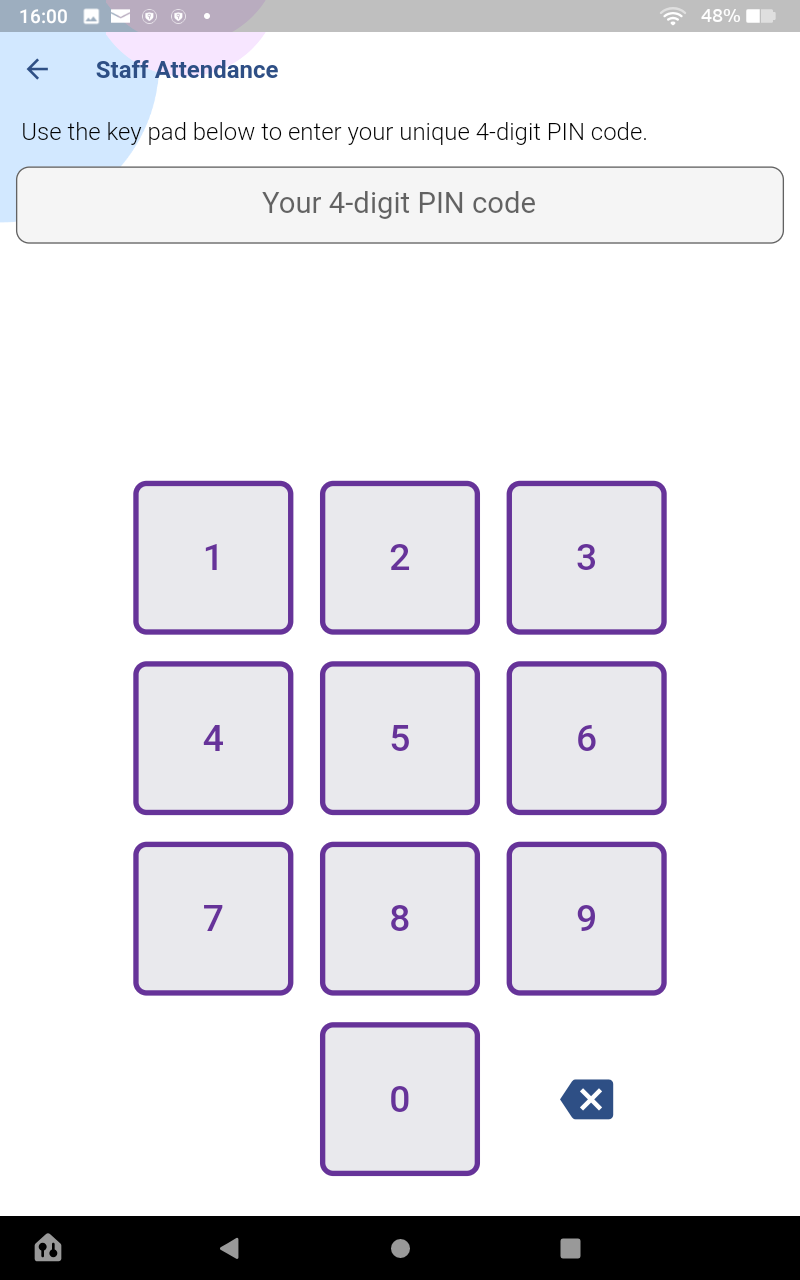Go back from Staff Attendance

tap(37, 69)
